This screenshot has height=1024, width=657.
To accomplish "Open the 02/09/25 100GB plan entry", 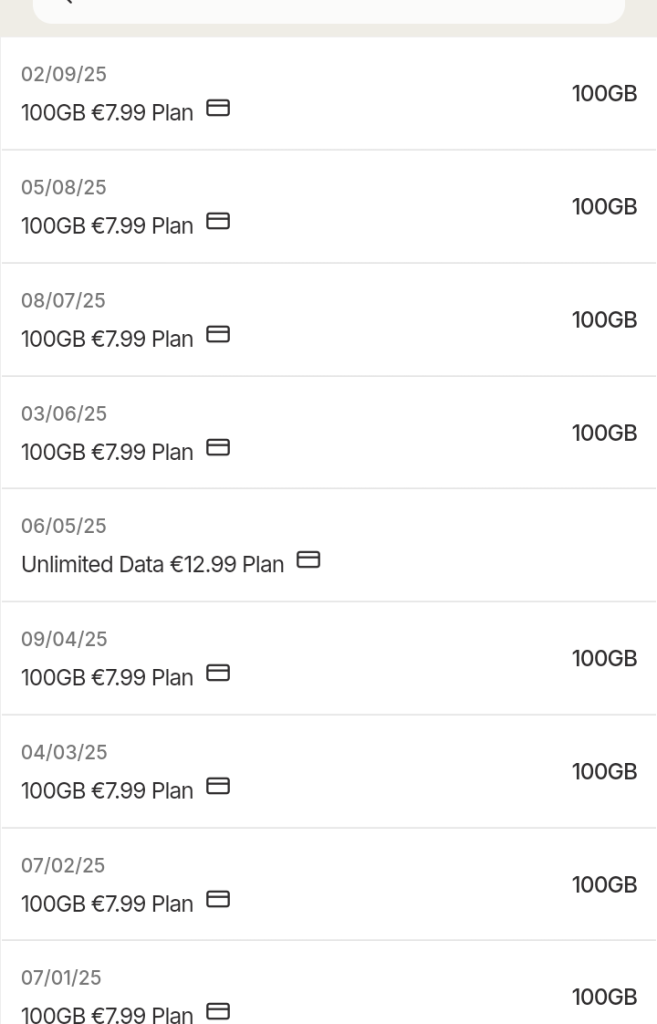I will coord(328,94).
